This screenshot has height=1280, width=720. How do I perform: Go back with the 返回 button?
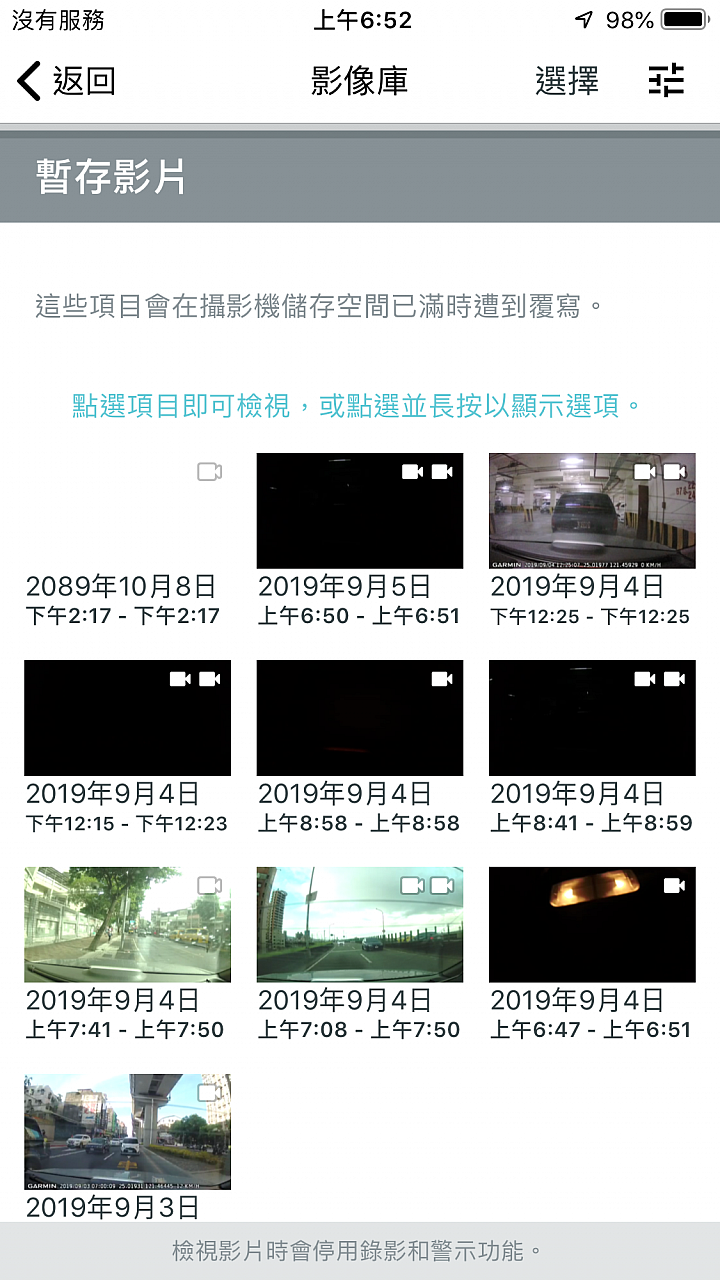[x=67, y=81]
